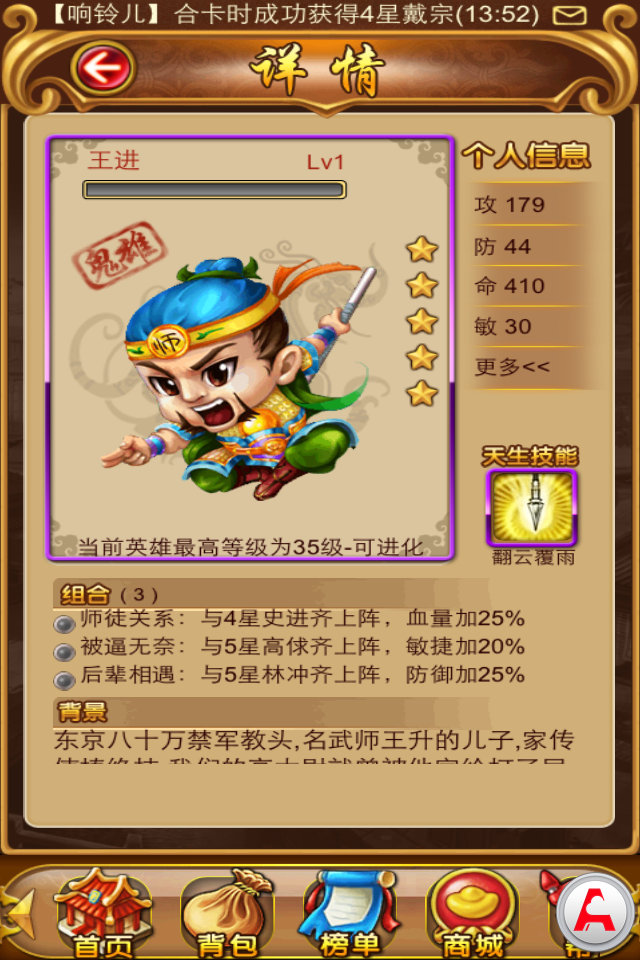Open the mail envelope icon

tap(570, 15)
